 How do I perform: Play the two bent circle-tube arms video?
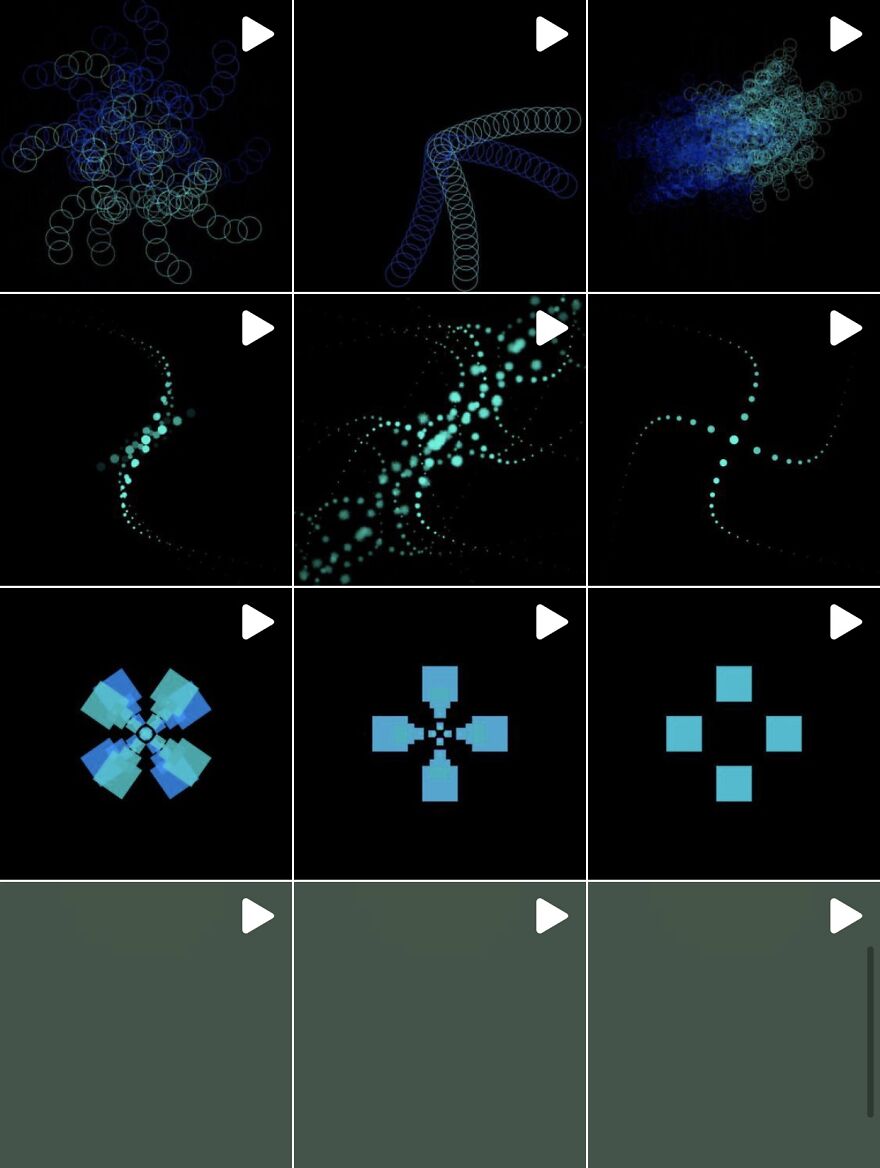(x=552, y=33)
